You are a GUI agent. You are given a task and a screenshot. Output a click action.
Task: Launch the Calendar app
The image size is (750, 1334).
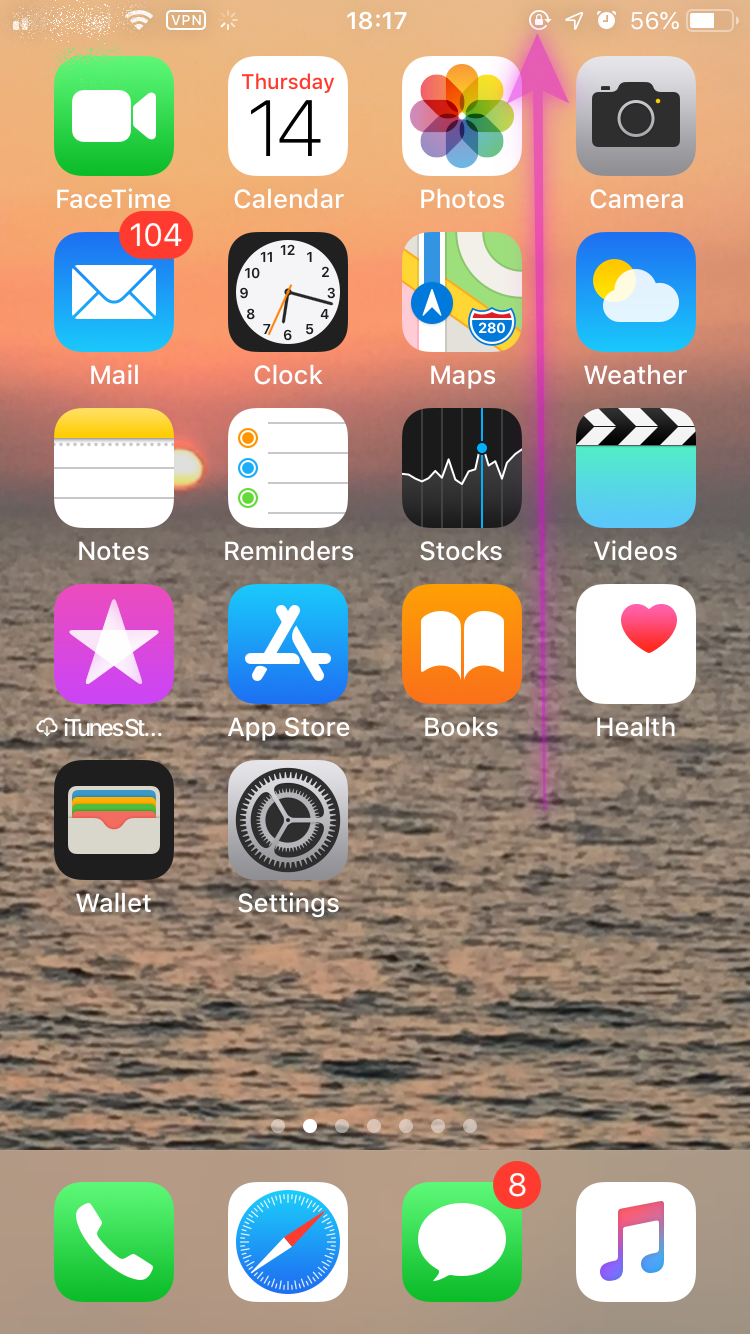[x=288, y=116]
